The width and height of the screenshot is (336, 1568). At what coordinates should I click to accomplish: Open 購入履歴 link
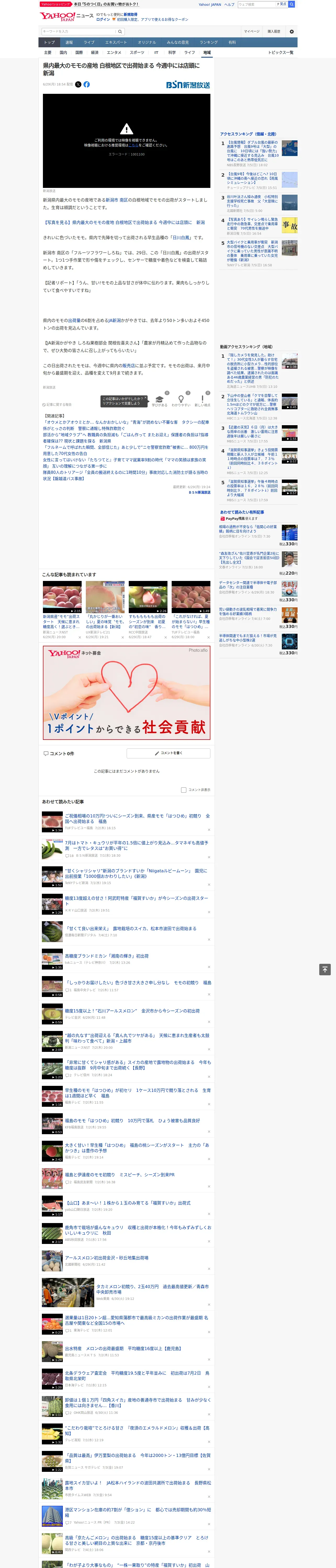click(274, 32)
